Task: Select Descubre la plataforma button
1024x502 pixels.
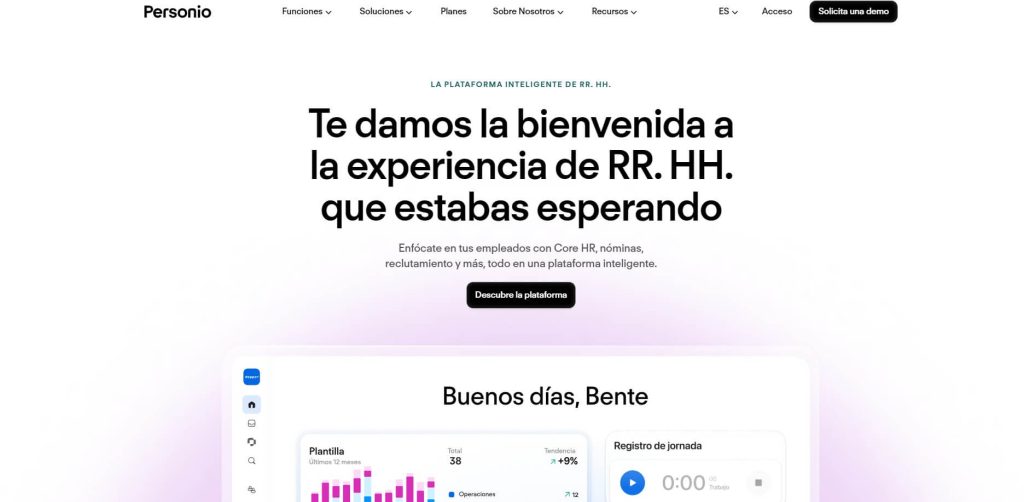Action: [x=521, y=295]
